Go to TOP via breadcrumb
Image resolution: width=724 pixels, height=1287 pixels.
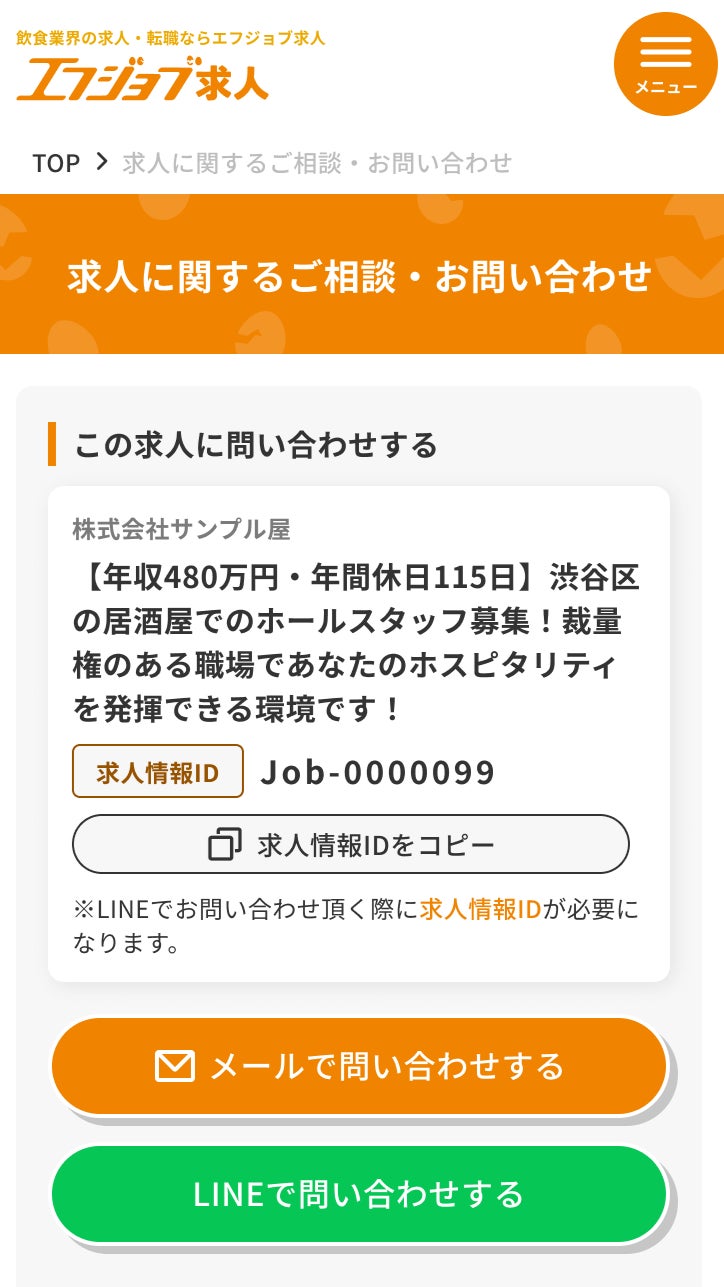click(x=56, y=163)
